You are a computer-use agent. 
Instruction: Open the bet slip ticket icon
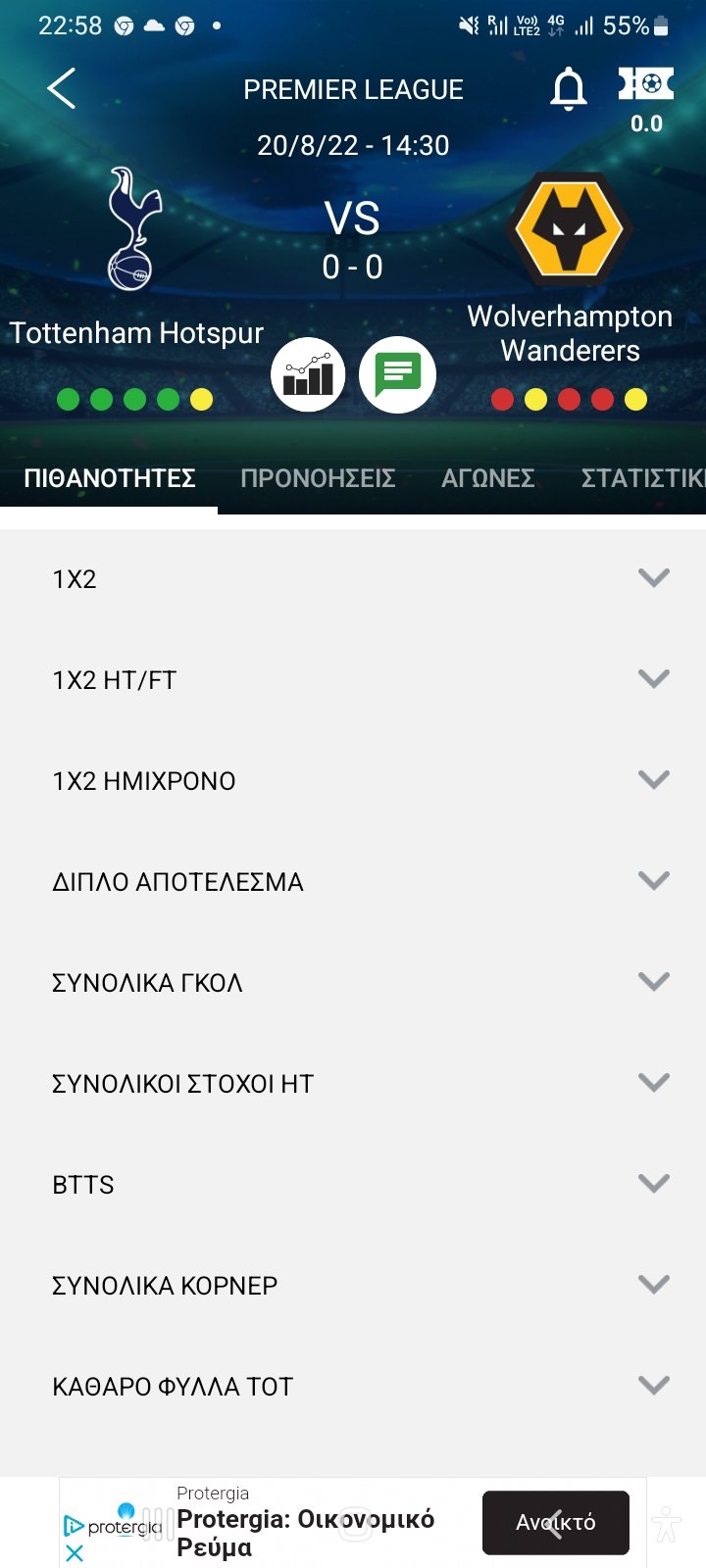point(645,85)
